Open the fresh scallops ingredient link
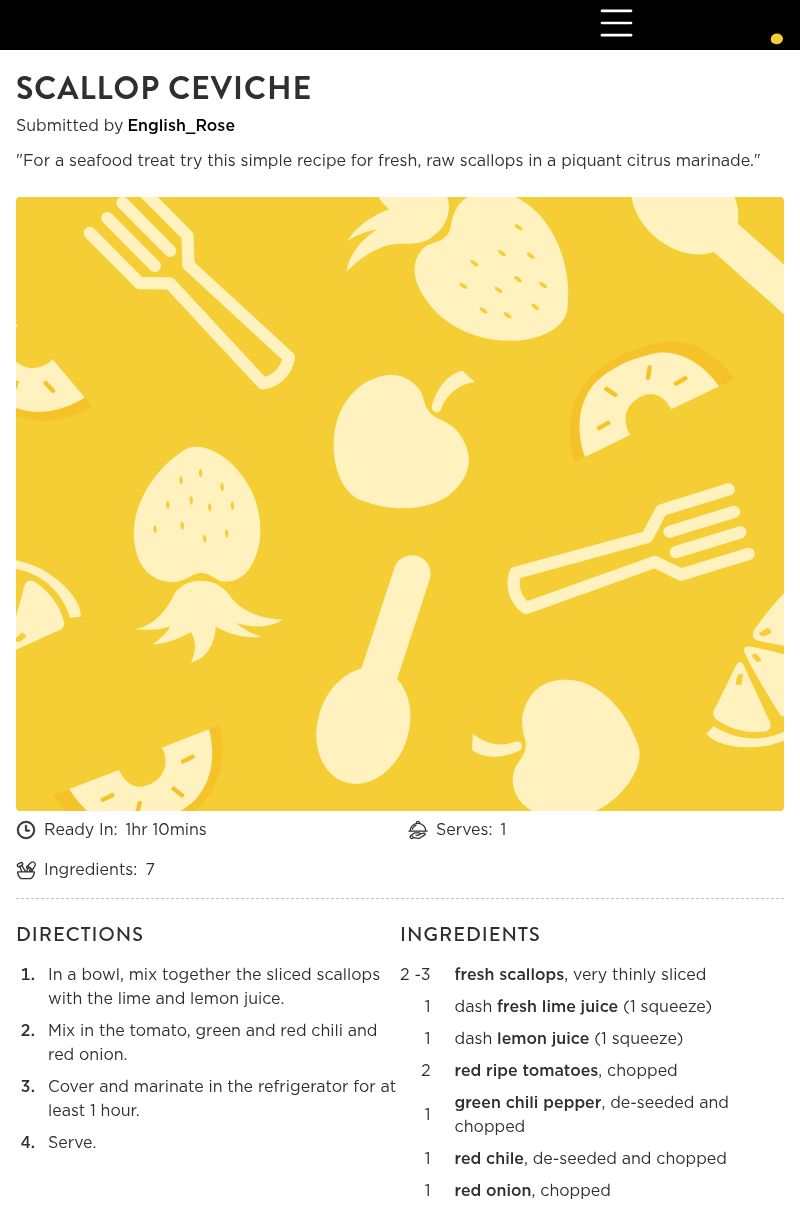800x1227 pixels. click(x=509, y=974)
